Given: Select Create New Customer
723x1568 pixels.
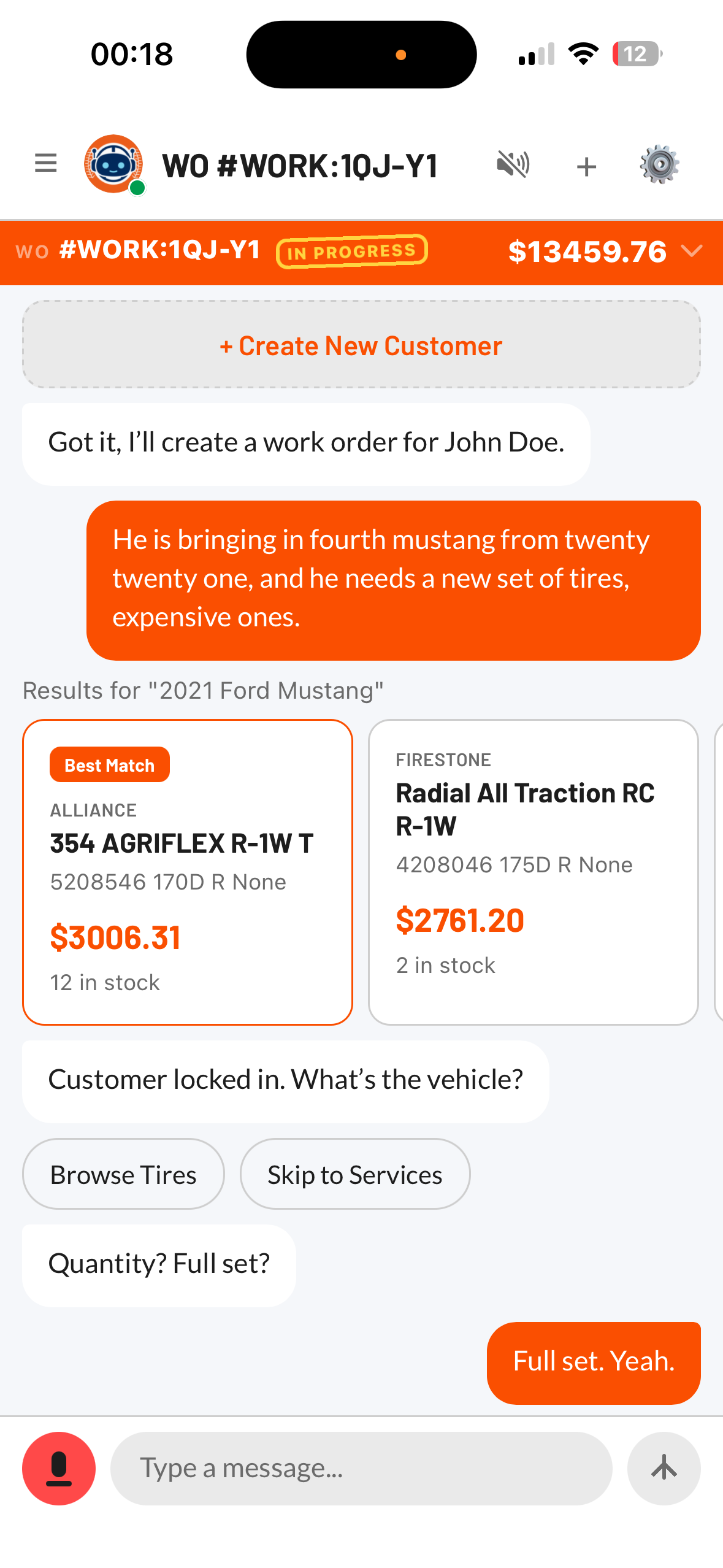Looking at the screenshot, I should coord(361,345).
